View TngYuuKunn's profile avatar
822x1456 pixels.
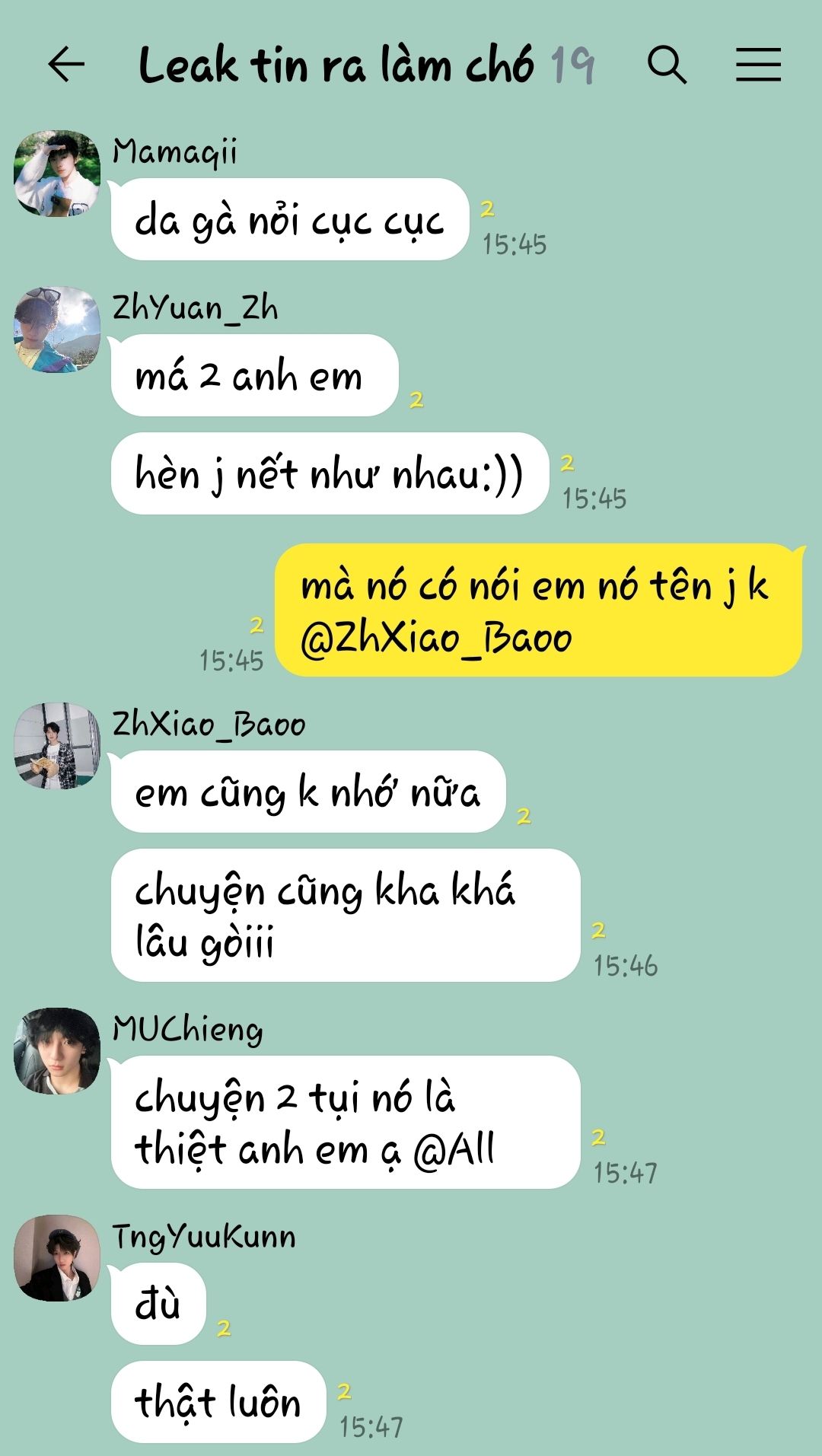57,1258
